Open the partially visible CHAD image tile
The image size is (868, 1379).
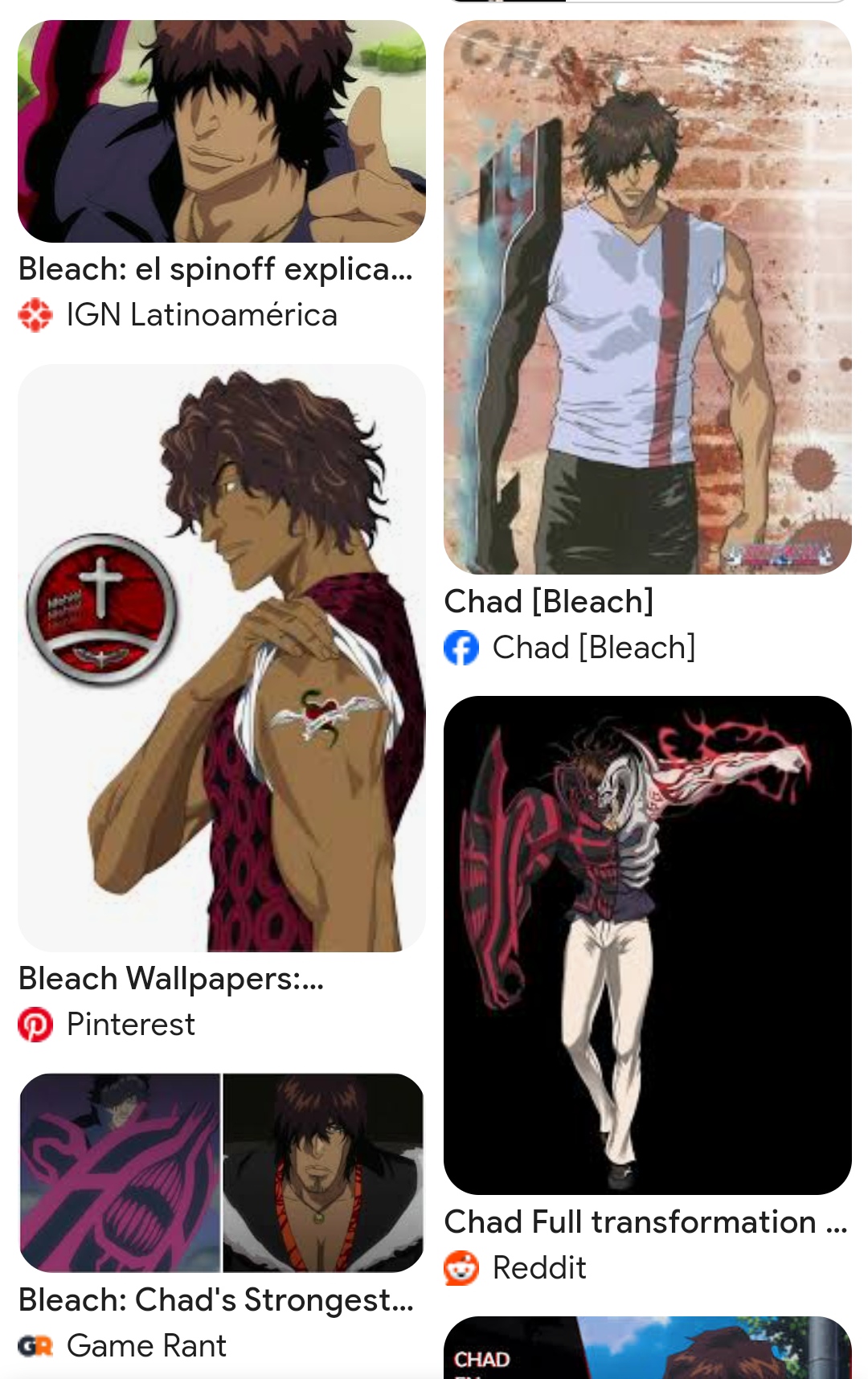[647, 1348]
